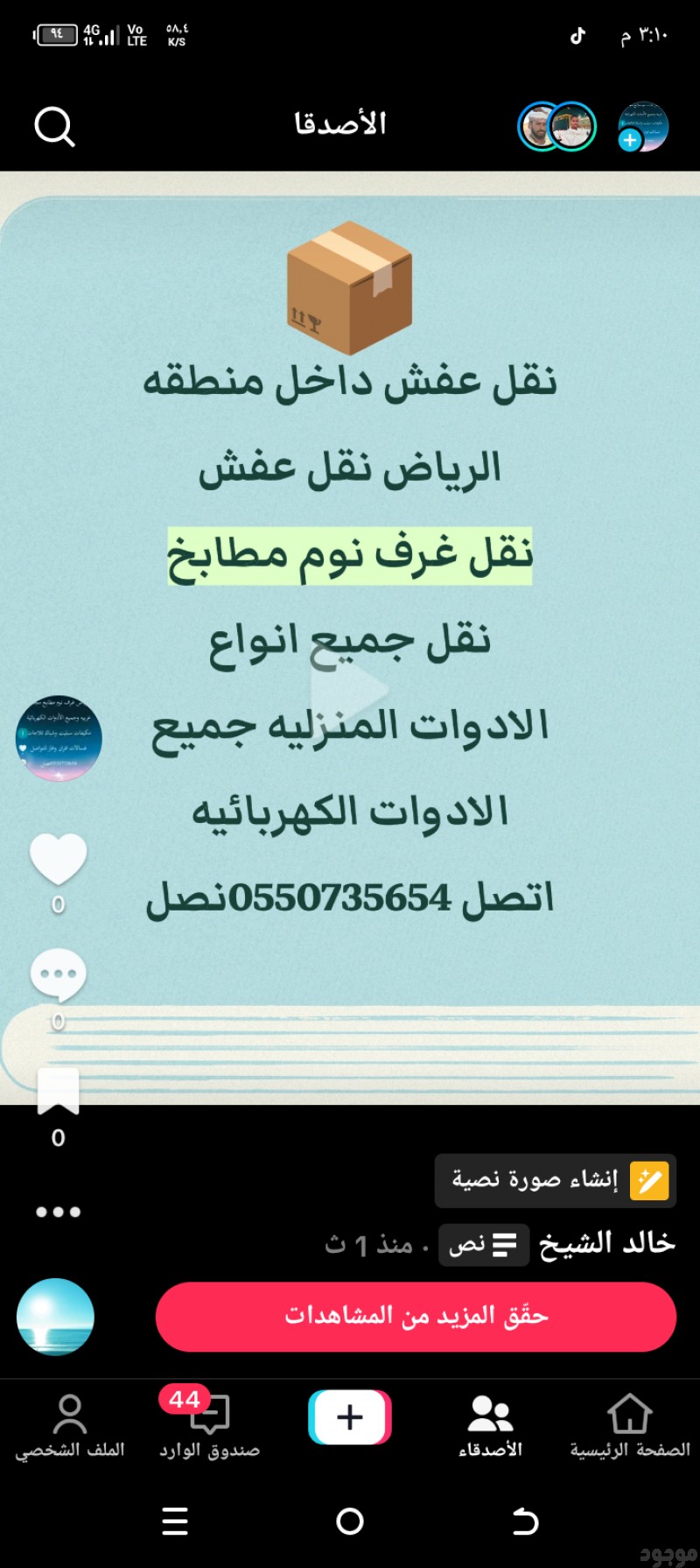The width and height of the screenshot is (700, 1568).
Task: Open خالد الشيخ profile name
Action: [x=606, y=1243]
